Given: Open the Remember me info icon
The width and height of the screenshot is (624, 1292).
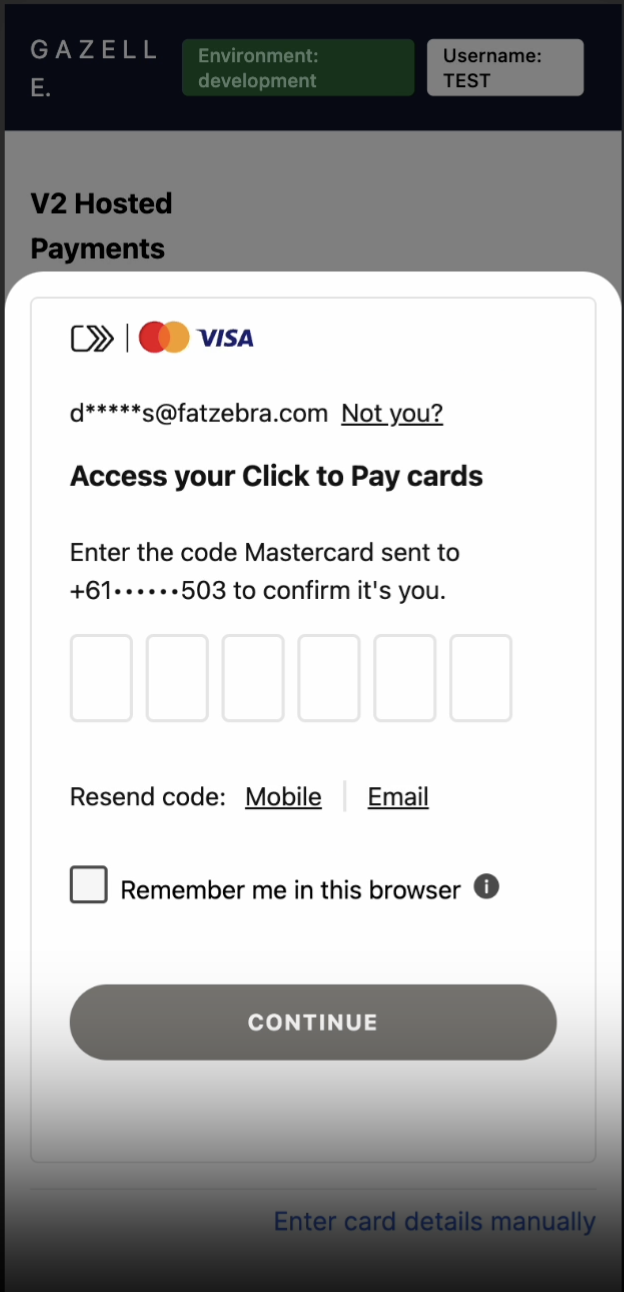Looking at the screenshot, I should point(486,887).
